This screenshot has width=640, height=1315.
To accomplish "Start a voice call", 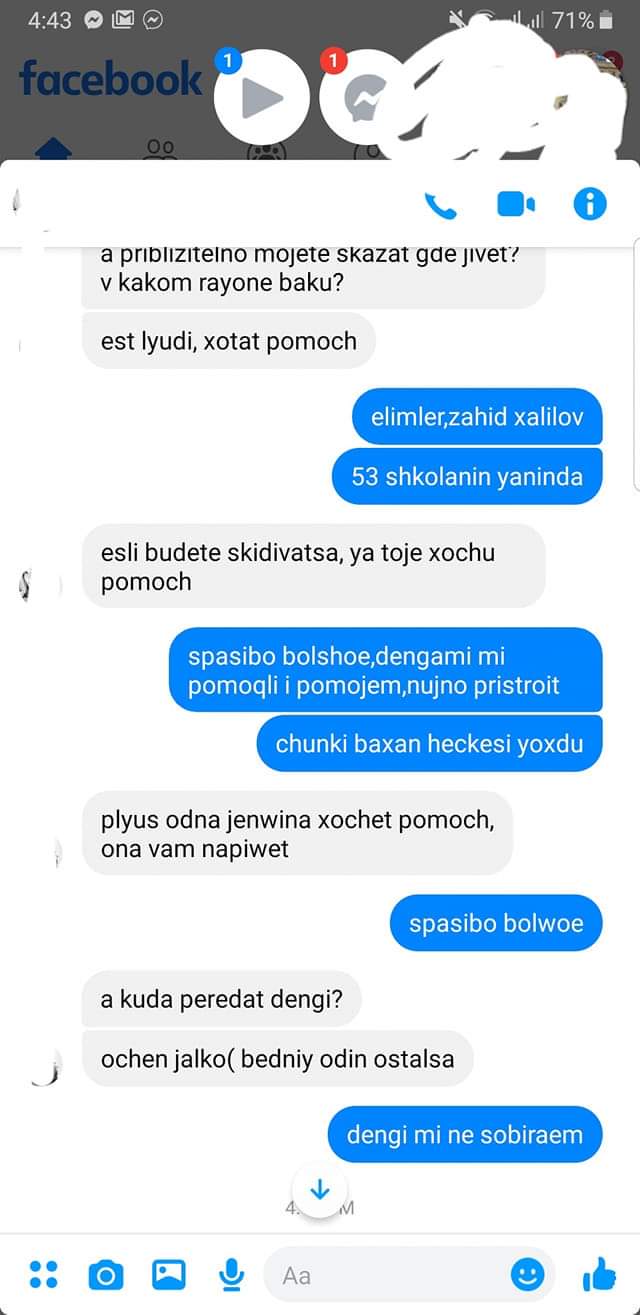I will click(440, 205).
